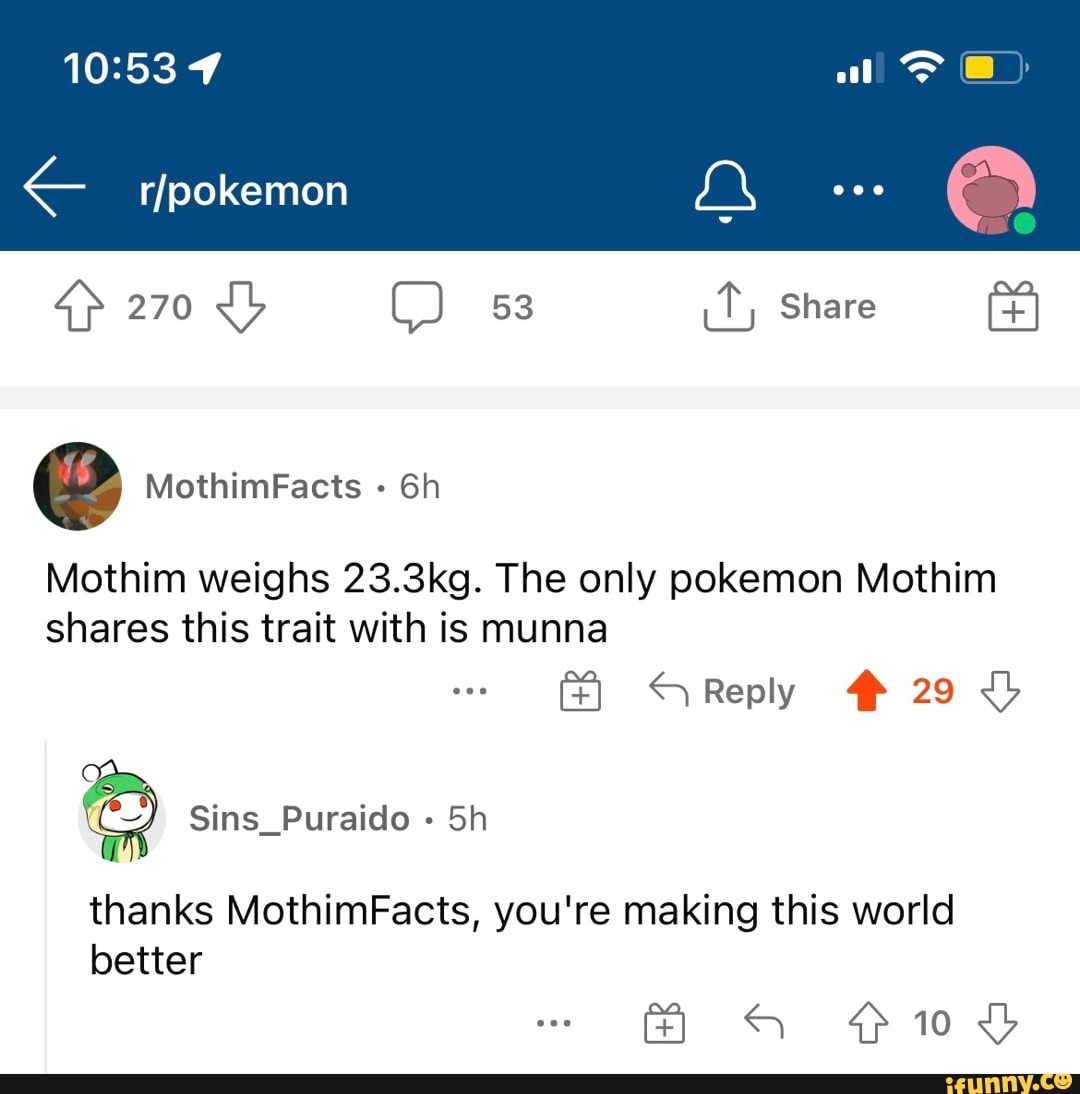Viewport: 1080px width, 1094px height.
Task: Give an award to MothimFacts' comment
Action: click(x=579, y=690)
